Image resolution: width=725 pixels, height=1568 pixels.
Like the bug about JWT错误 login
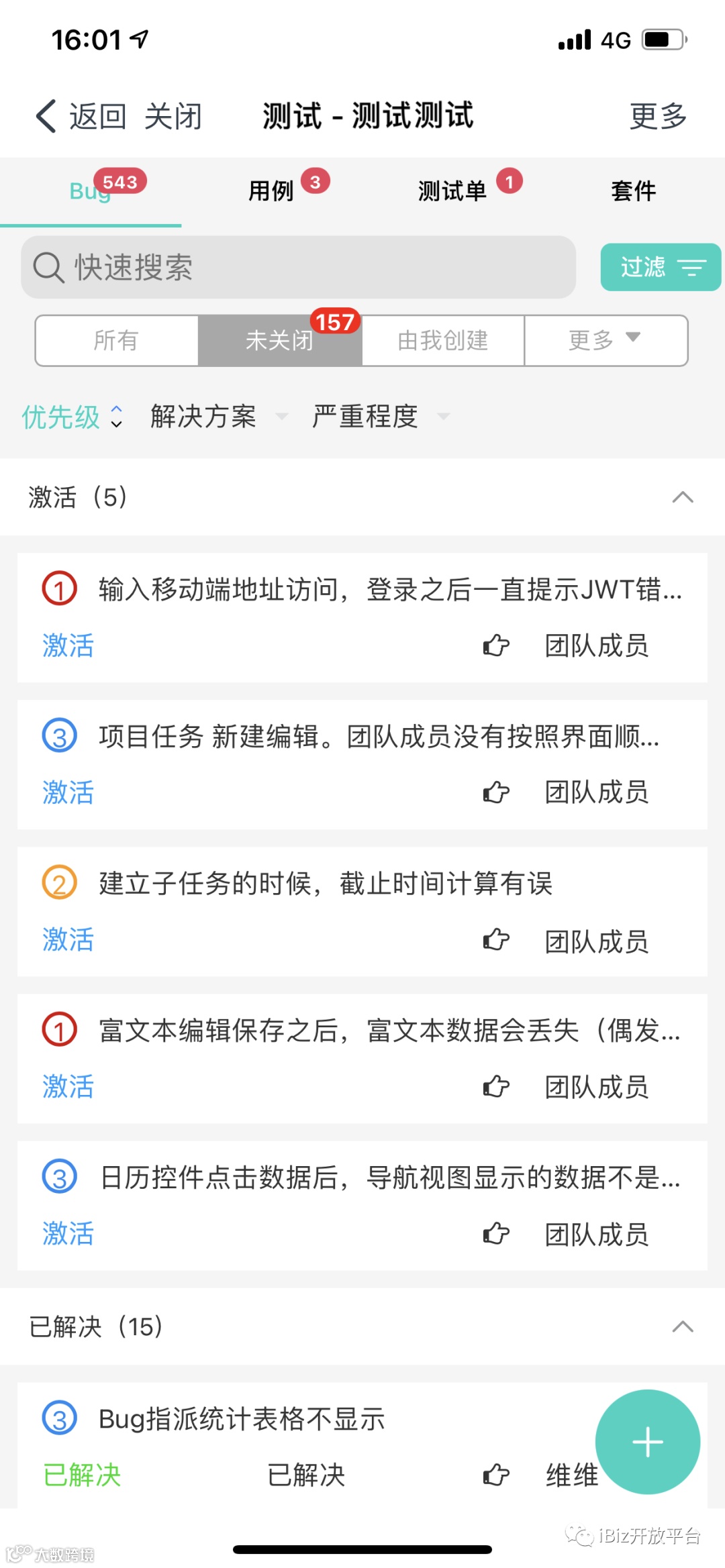pos(496,645)
